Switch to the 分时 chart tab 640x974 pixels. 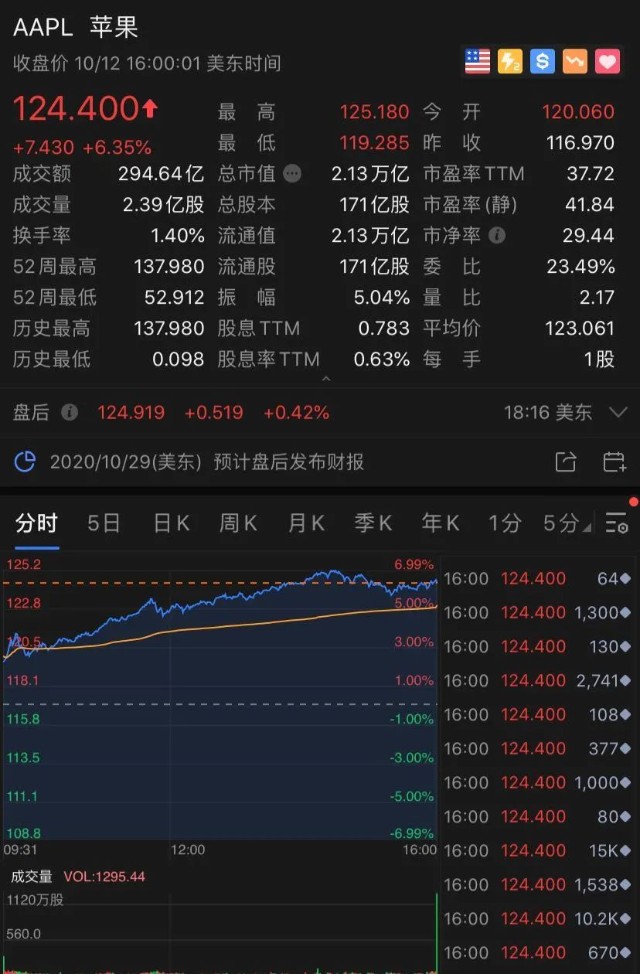point(36,523)
